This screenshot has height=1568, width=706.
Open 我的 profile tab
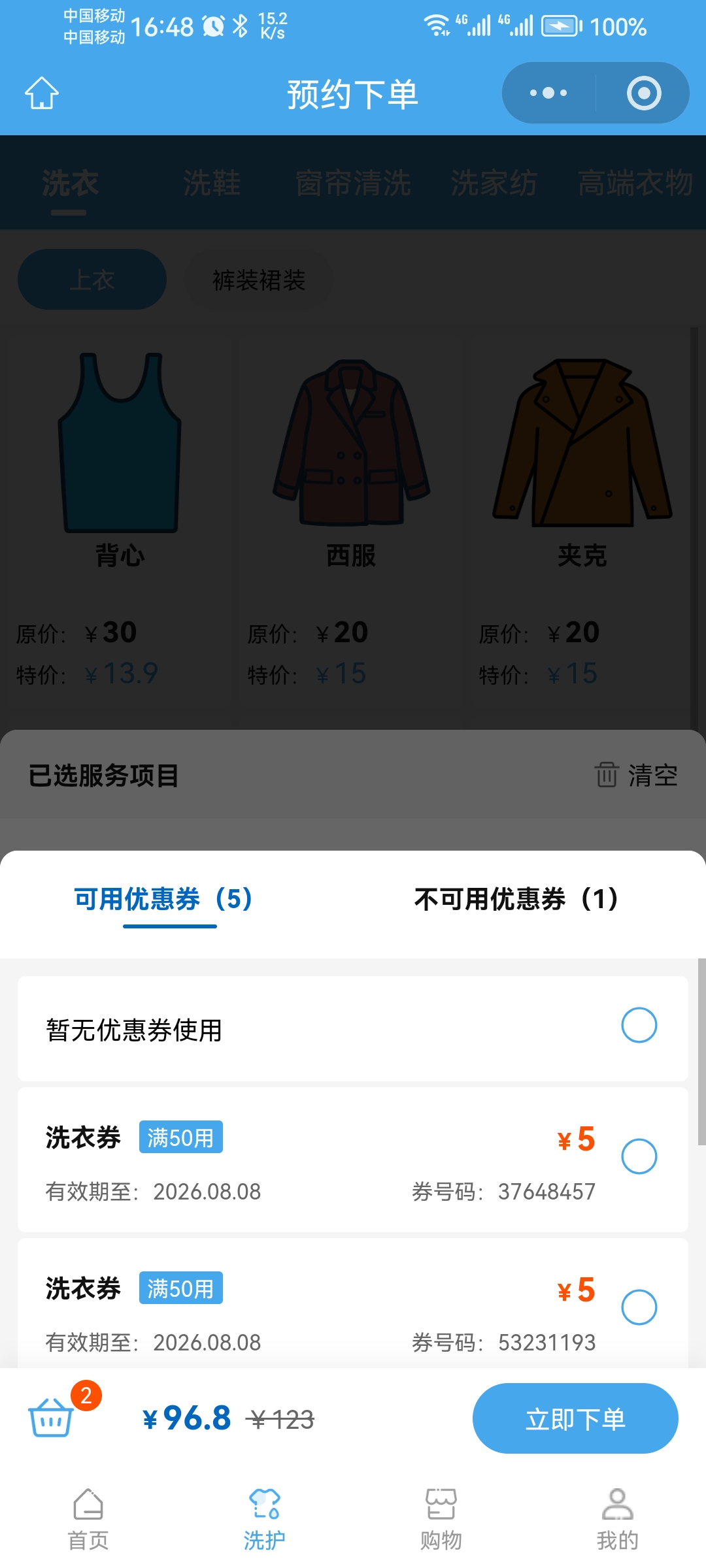click(x=617, y=1520)
